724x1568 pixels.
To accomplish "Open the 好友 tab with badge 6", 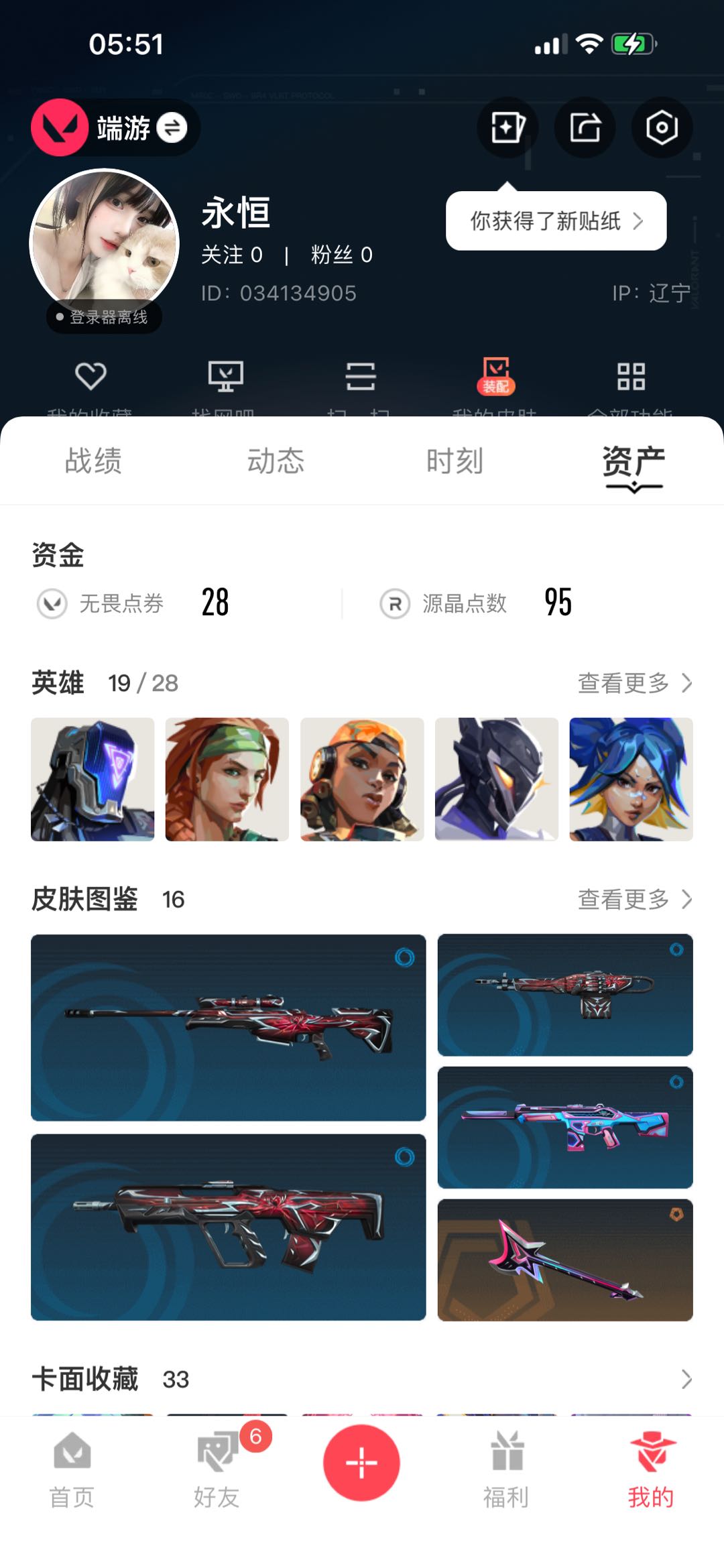I will click(x=217, y=1468).
